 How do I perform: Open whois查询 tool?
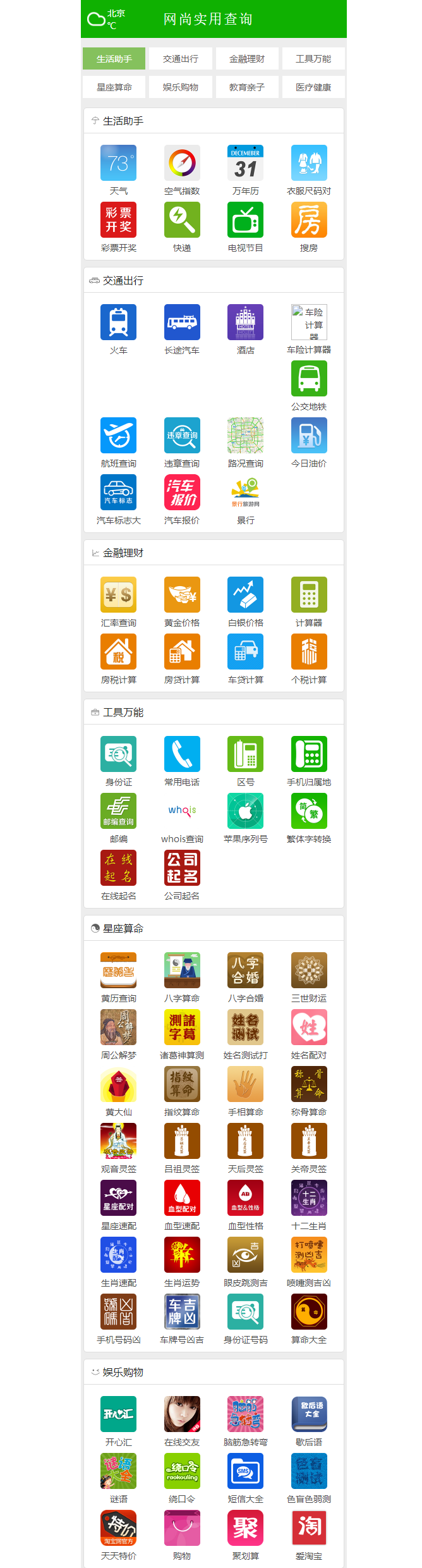coord(182,812)
